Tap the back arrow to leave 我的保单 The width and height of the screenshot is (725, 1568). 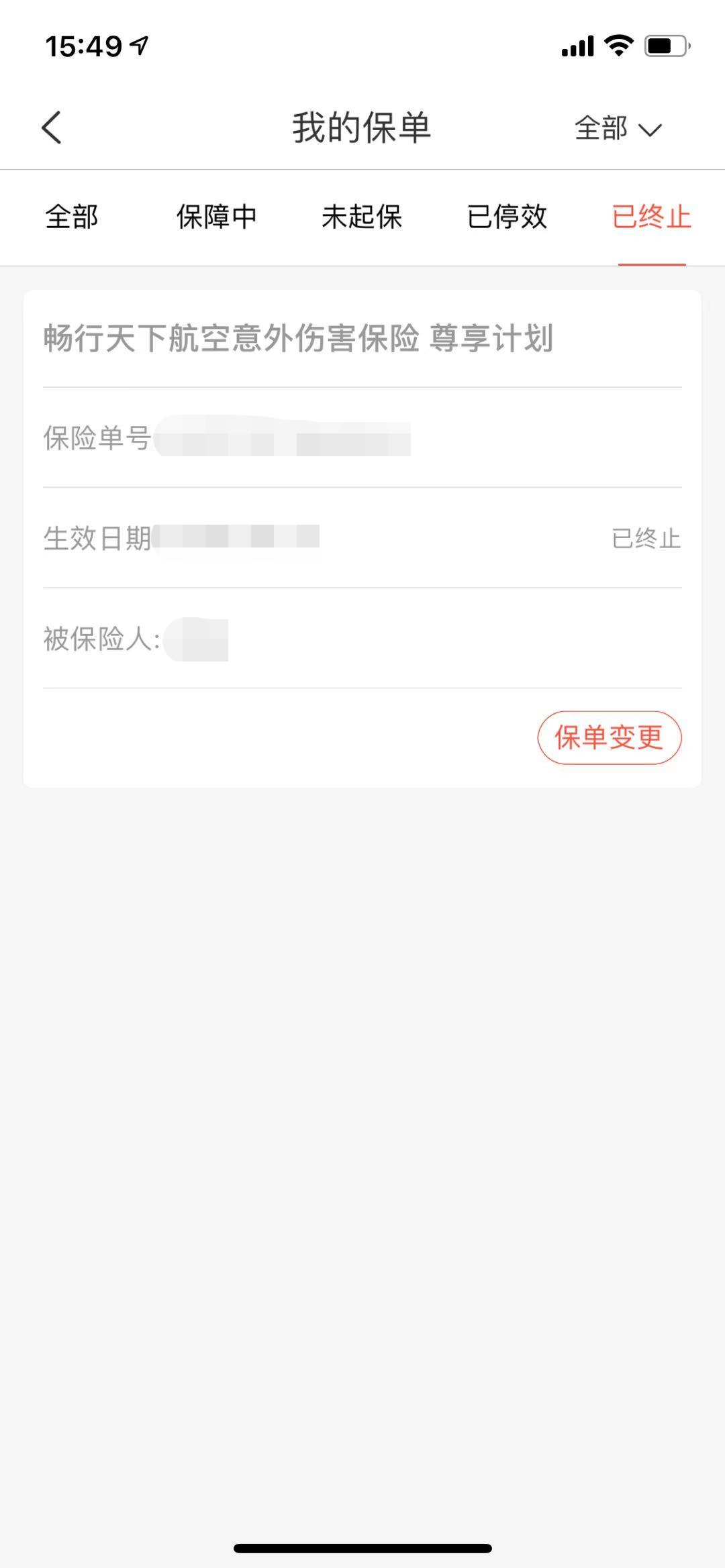tap(51, 127)
